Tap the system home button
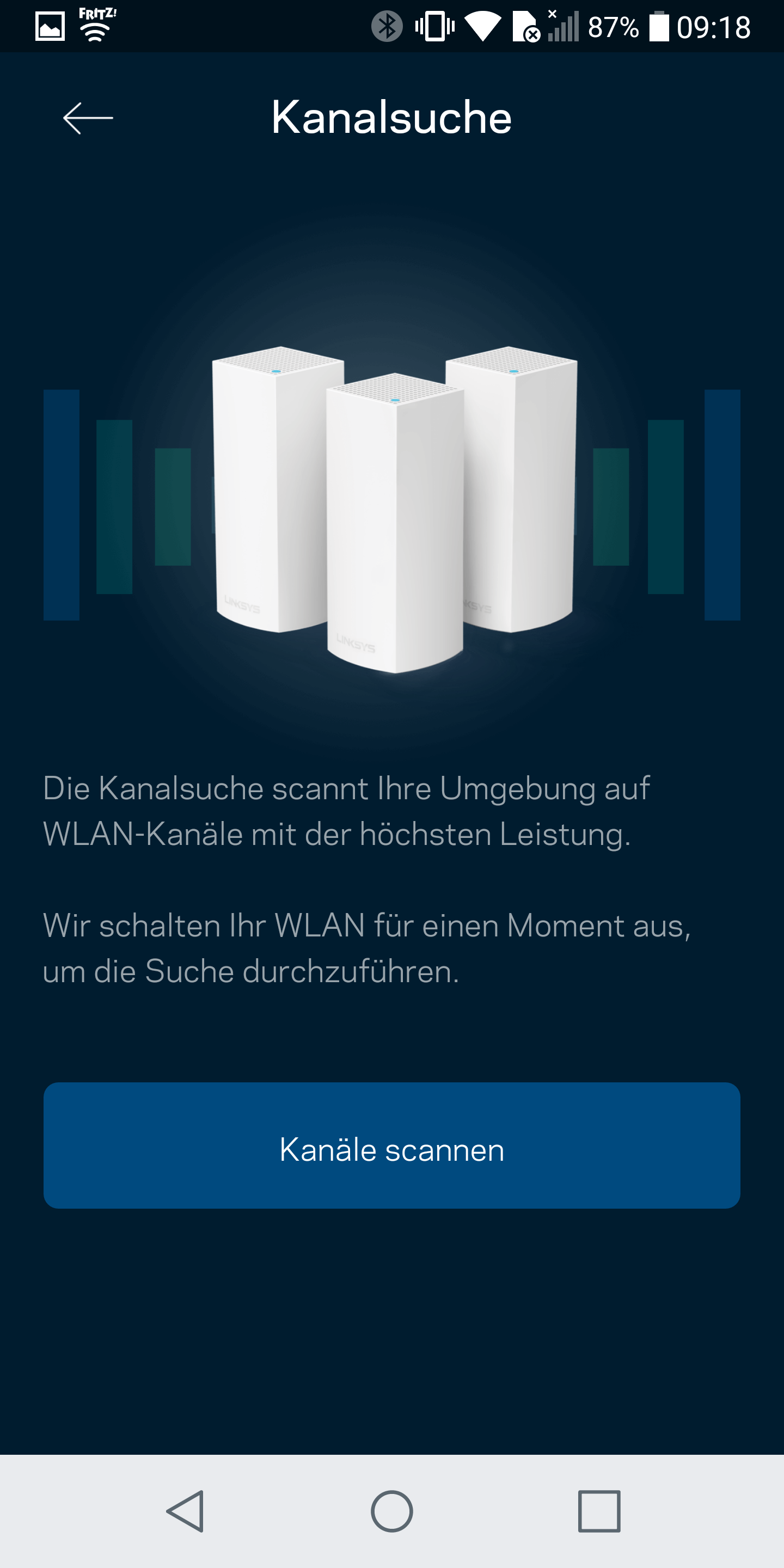 pos(391,1511)
